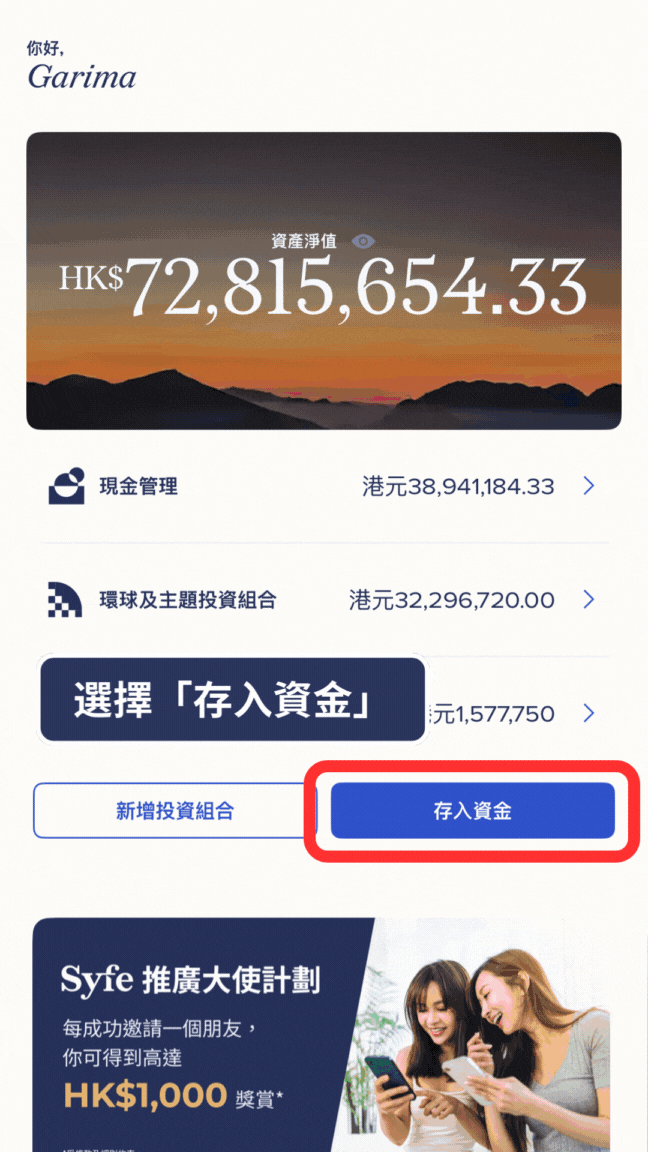
Task: Open the portfolio row showing 1,577,750
Action: [x=520, y=714]
